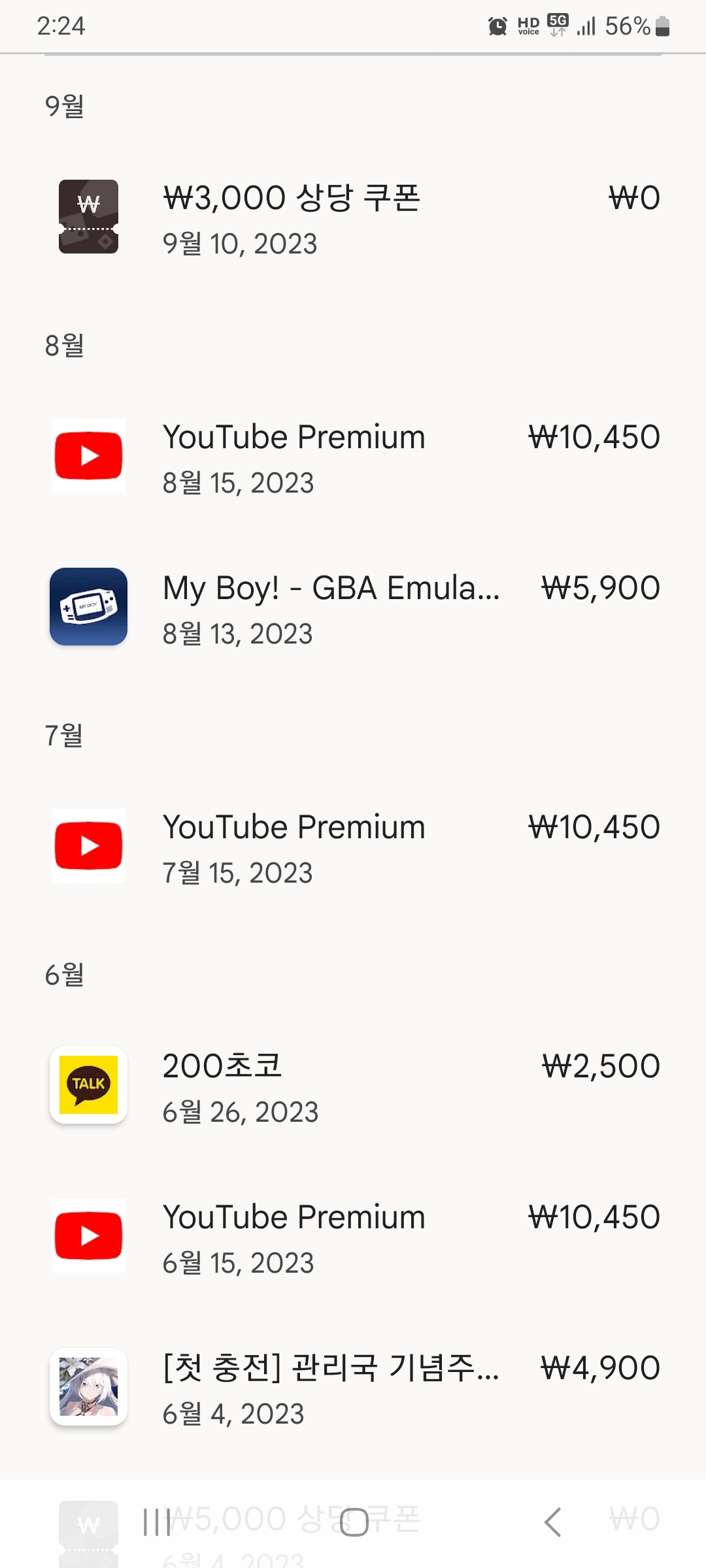Show recent apps from the navigation bar
Screen dimensions: 706x1568
[156, 1522]
